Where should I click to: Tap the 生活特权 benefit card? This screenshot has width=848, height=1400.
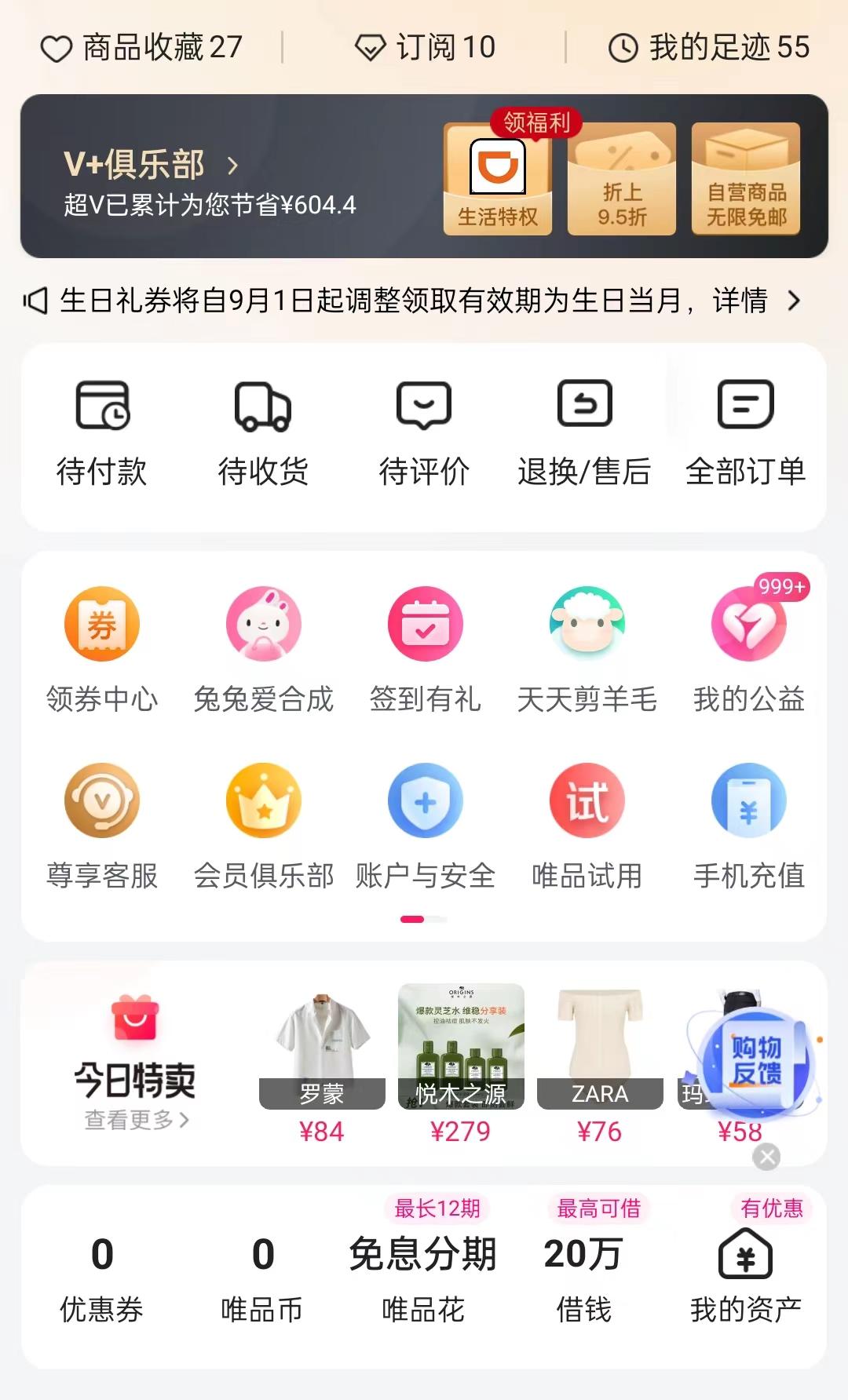click(498, 180)
